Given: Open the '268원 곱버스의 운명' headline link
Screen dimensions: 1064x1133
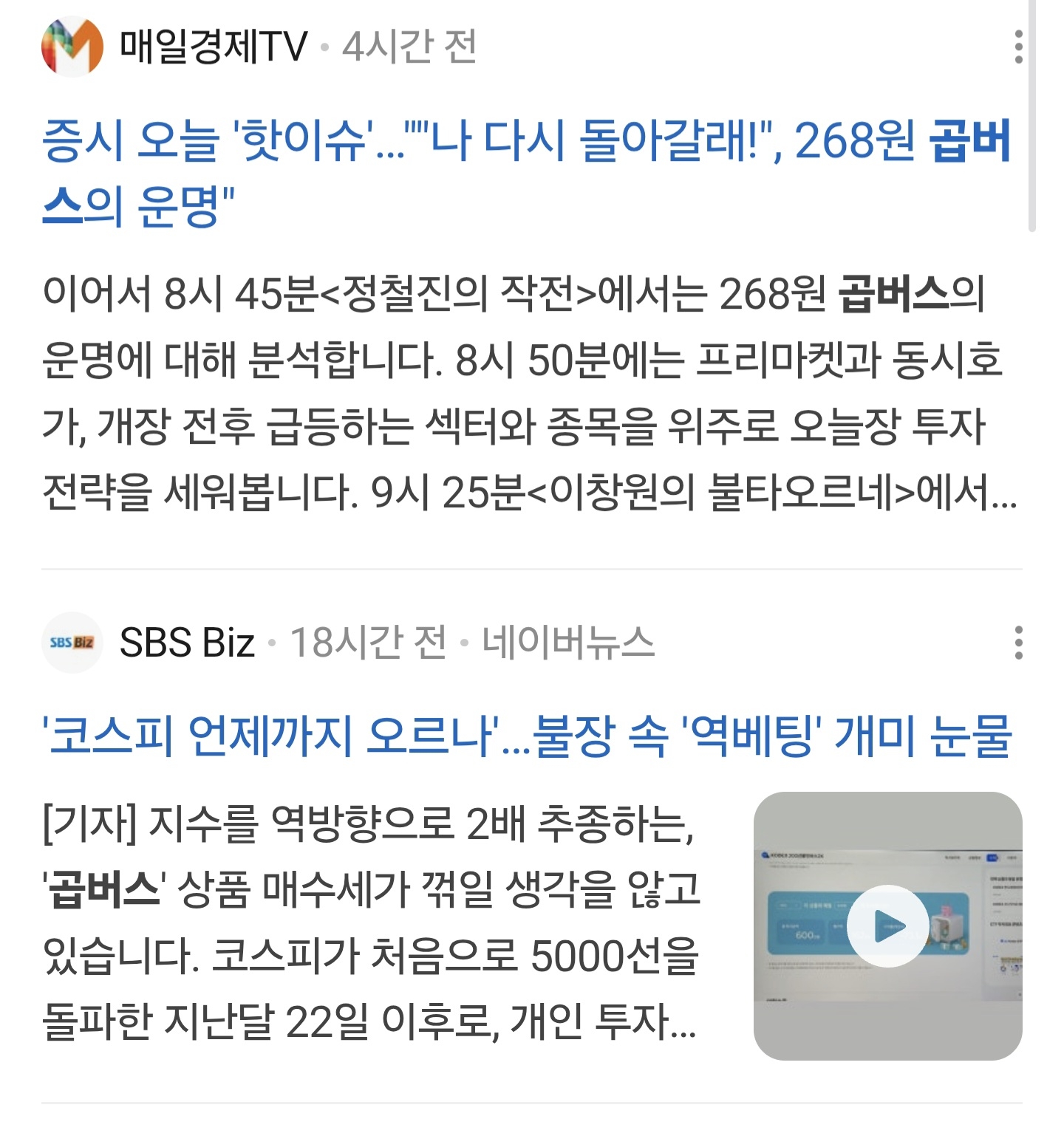Looking at the screenshot, I should pos(526,171).
